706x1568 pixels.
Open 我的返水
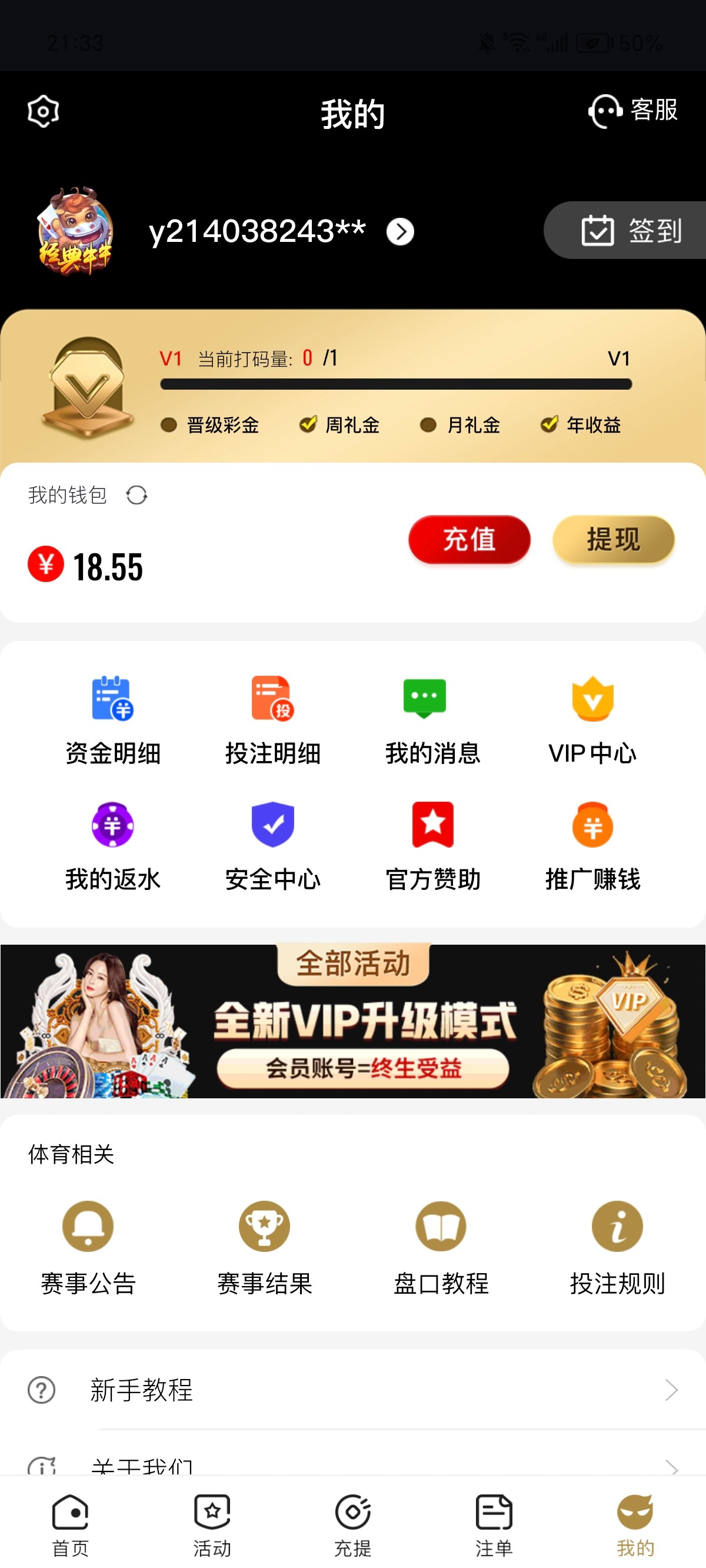[x=112, y=845]
